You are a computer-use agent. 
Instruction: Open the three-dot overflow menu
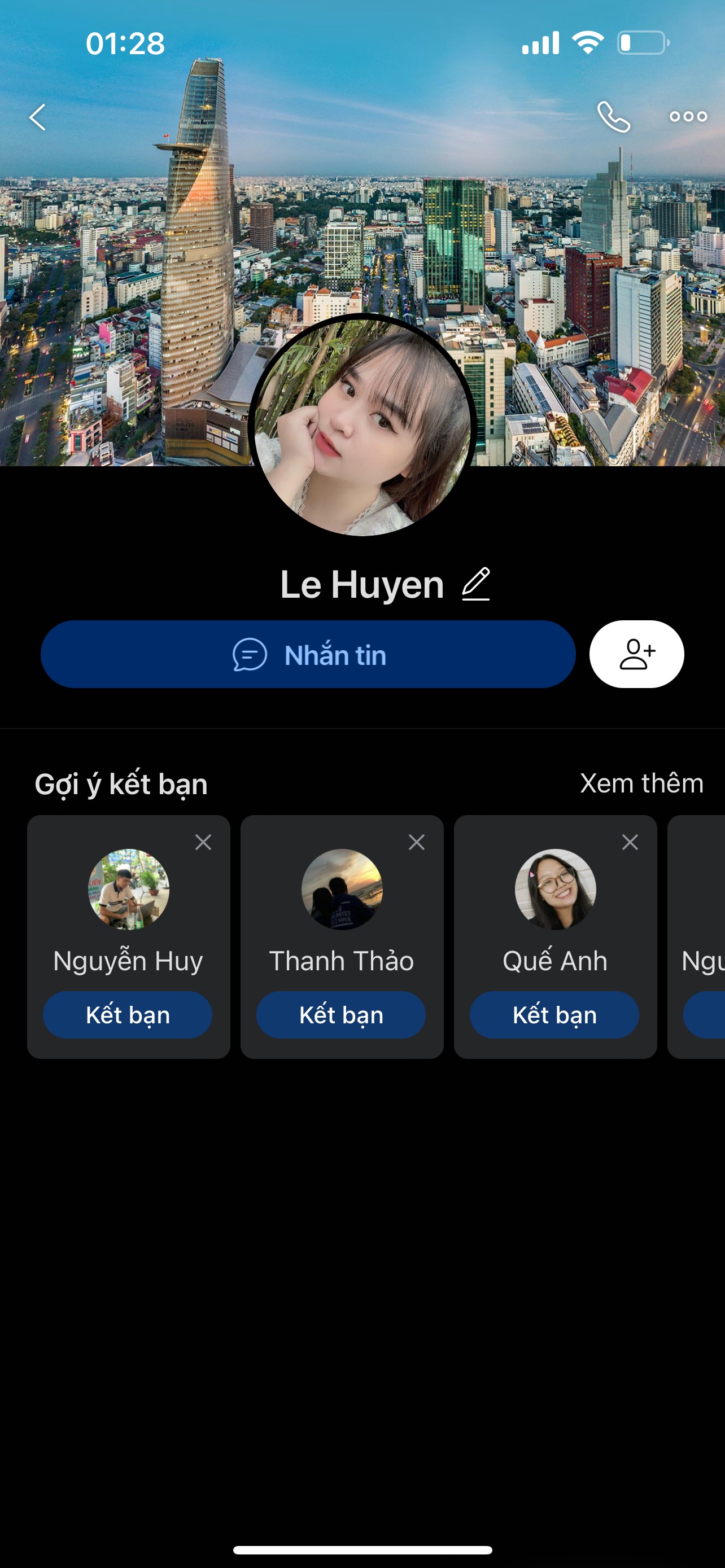click(688, 117)
